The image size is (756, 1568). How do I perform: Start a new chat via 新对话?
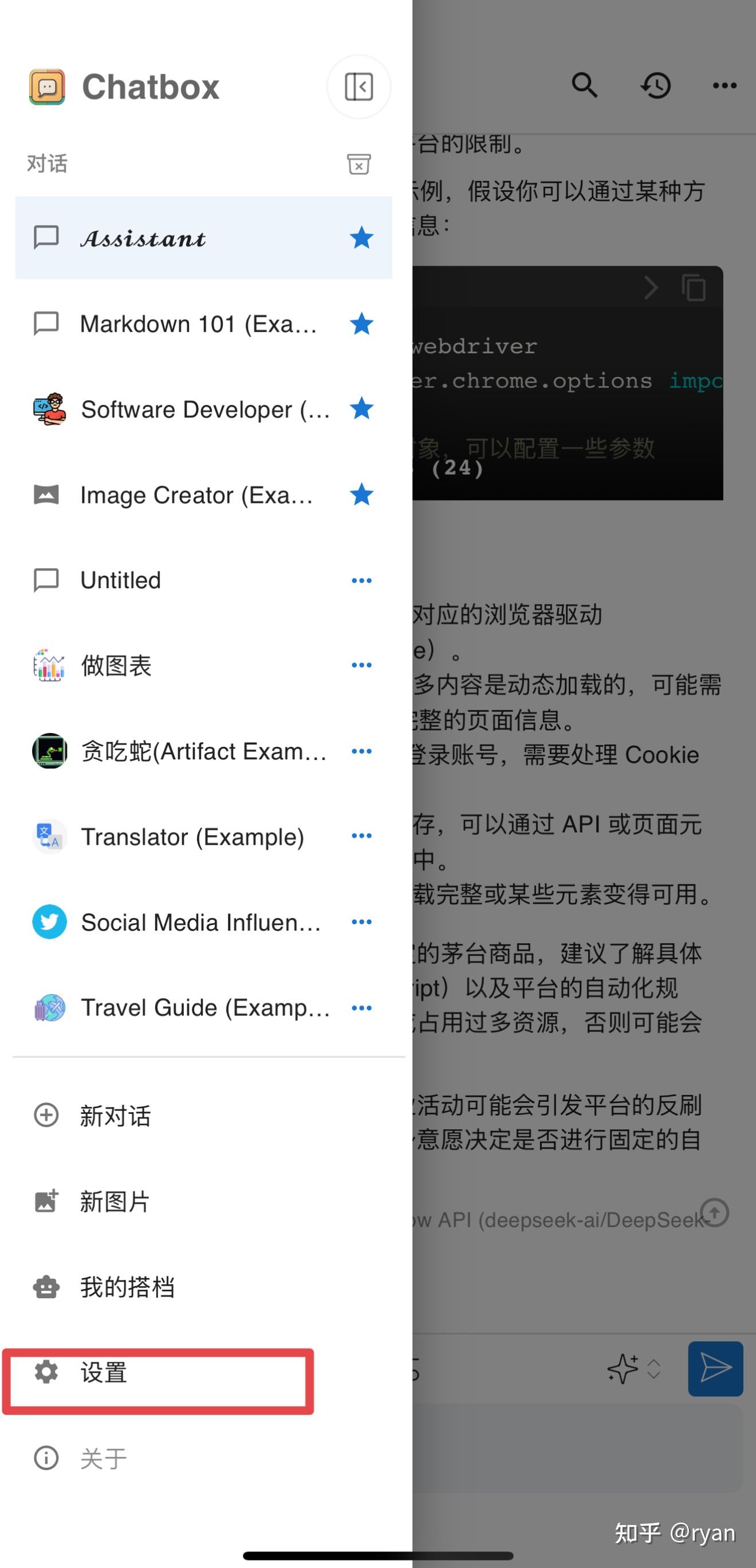[x=115, y=1116]
